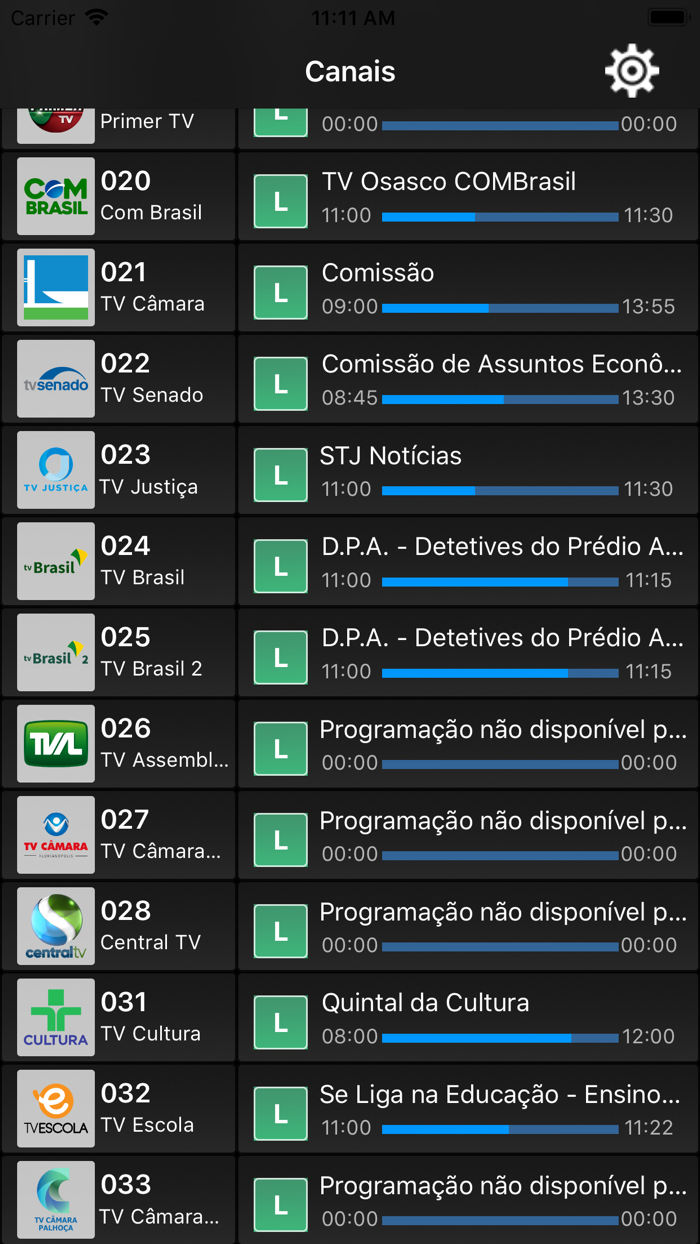View Se Liga na Educação program
Viewport: 700px width, 1244px height.
coord(468,1108)
